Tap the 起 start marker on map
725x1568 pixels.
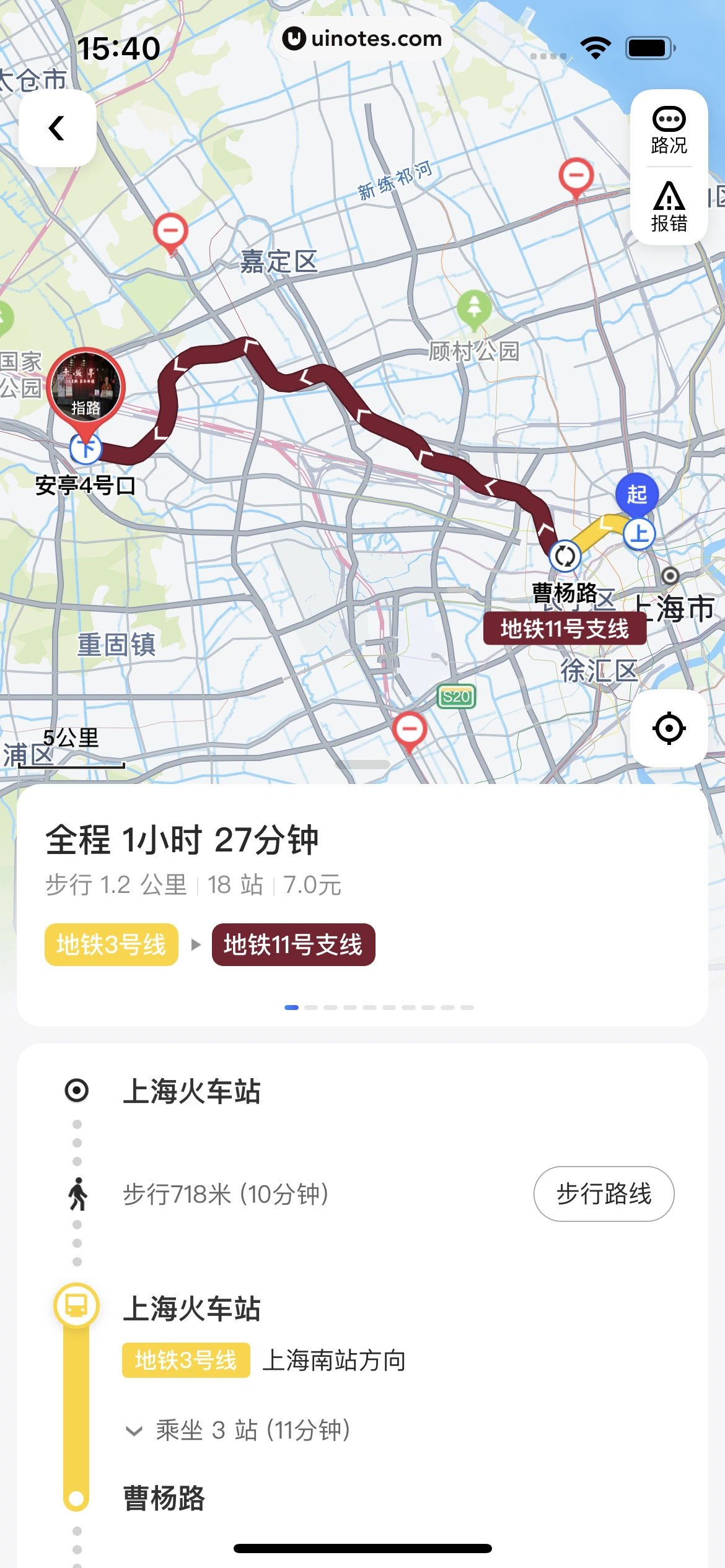tap(636, 494)
